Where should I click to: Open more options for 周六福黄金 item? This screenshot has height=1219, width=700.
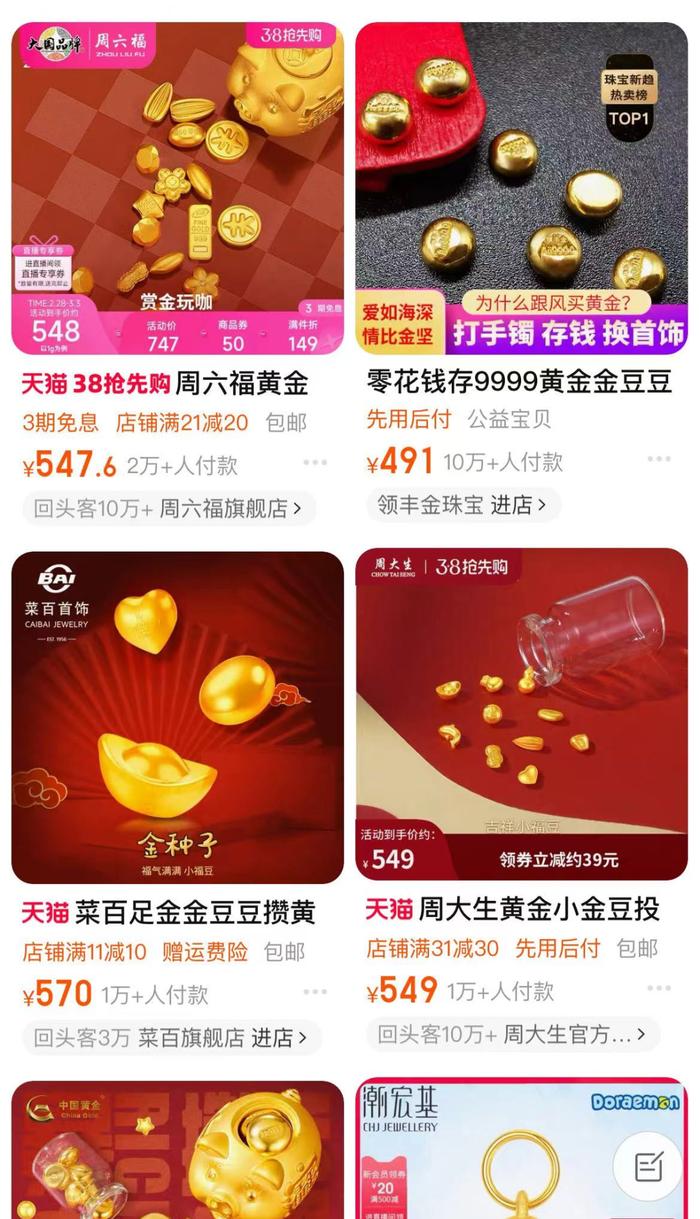pos(315,463)
